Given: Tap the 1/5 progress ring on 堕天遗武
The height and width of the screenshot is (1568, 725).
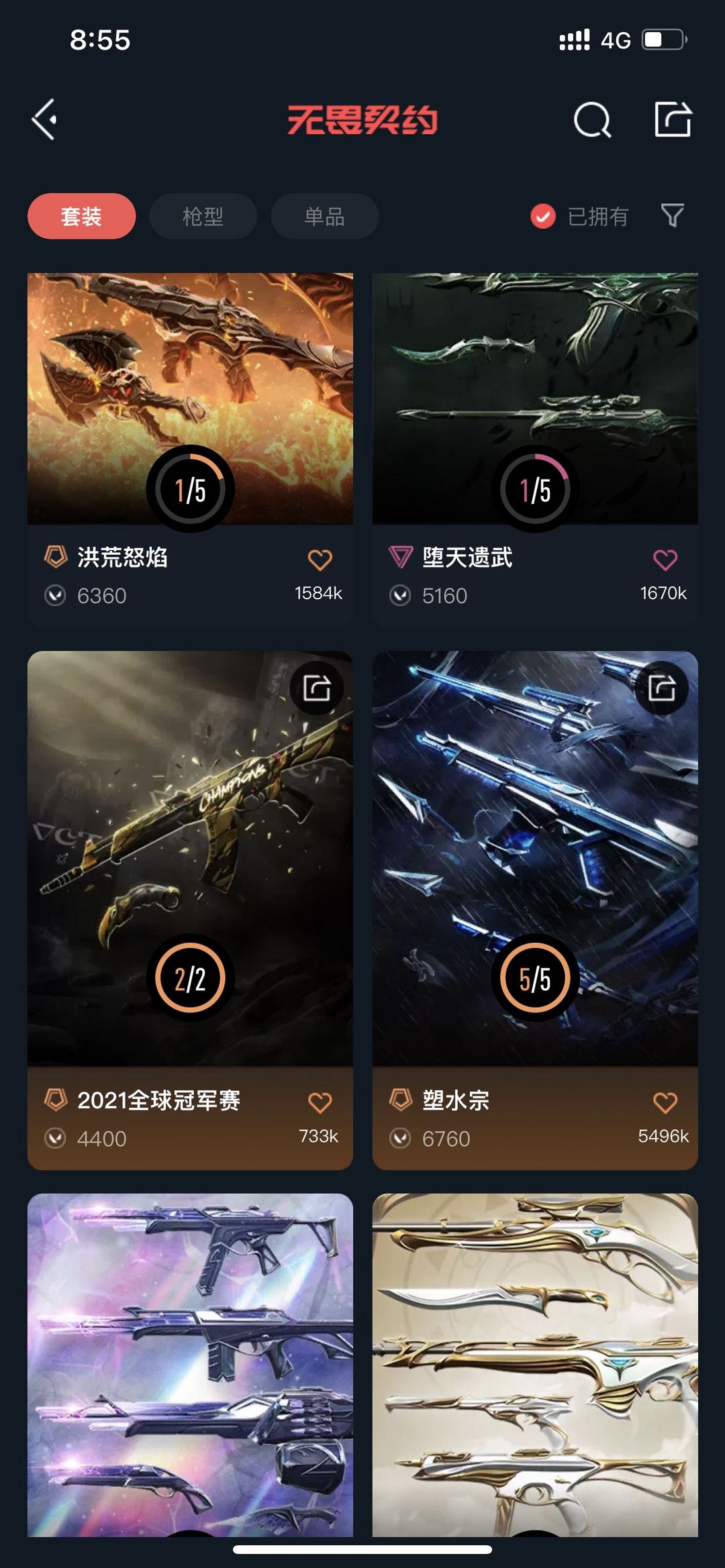Looking at the screenshot, I should click(535, 488).
